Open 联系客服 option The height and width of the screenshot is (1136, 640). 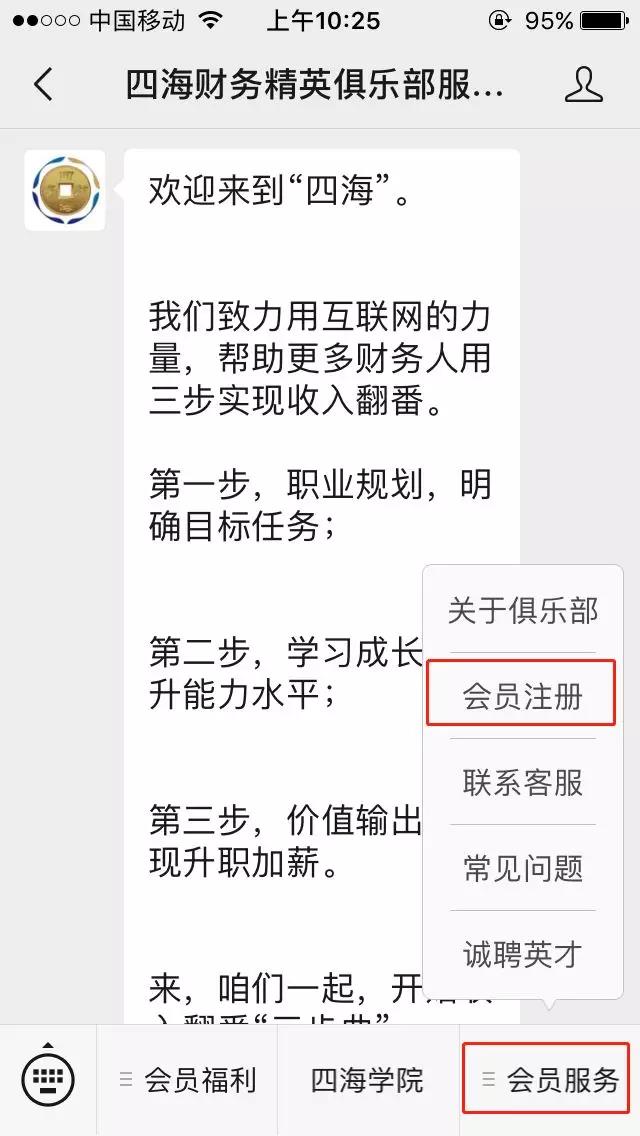click(522, 782)
